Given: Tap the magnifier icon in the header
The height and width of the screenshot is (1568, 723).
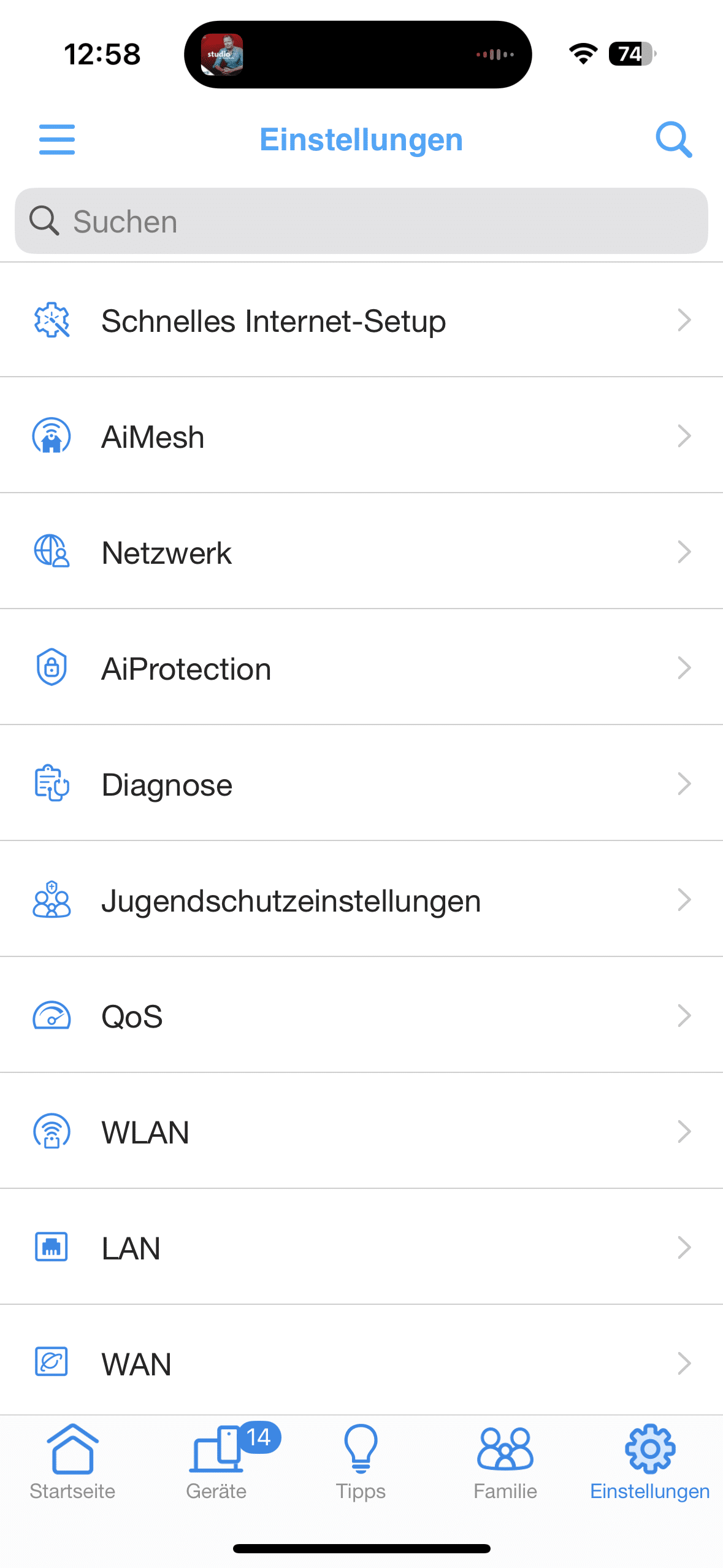Looking at the screenshot, I should point(673,139).
